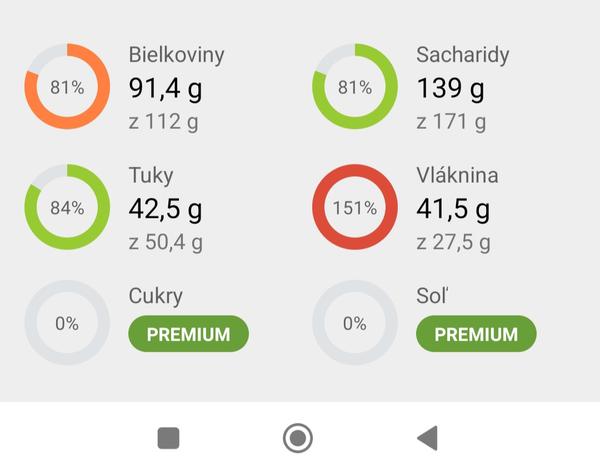Go back with the system back button
The height and width of the screenshot is (474, 600).
pos(427,438)
